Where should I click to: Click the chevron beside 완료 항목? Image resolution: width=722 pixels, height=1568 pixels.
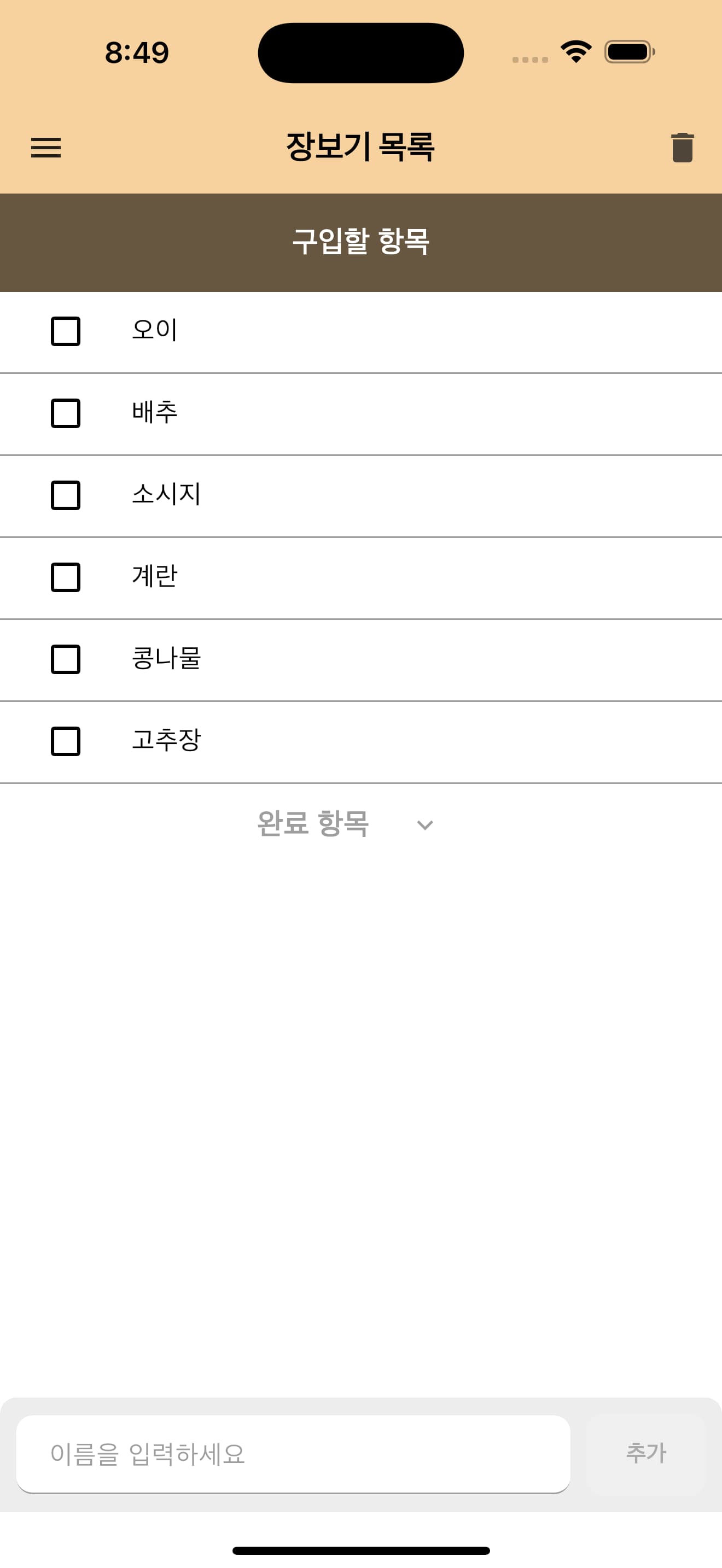click(424, 825)
